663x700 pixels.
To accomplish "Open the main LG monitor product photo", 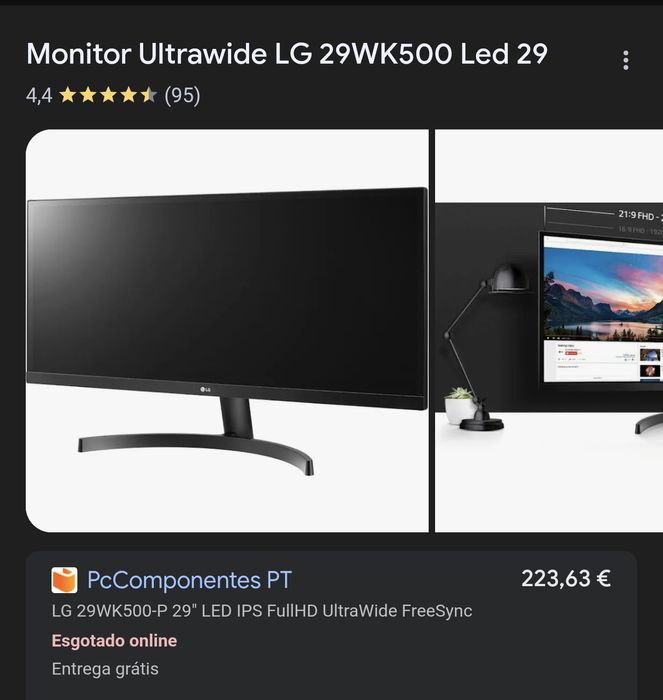I will pyautogui.click(x=227, y=330).
